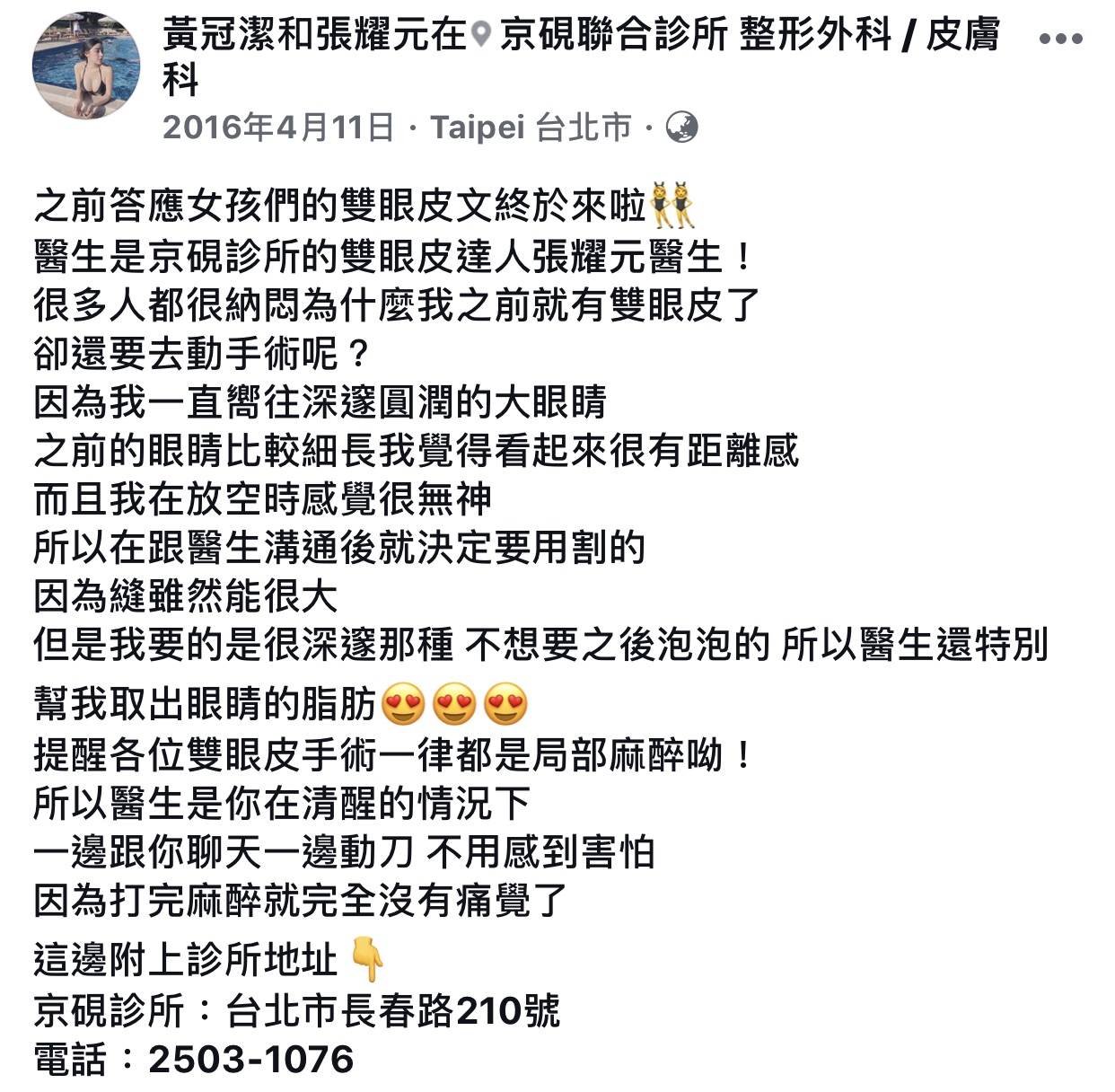1115x1092 pixels.
Task: Open the poster's profile picture
Action: 86,66
